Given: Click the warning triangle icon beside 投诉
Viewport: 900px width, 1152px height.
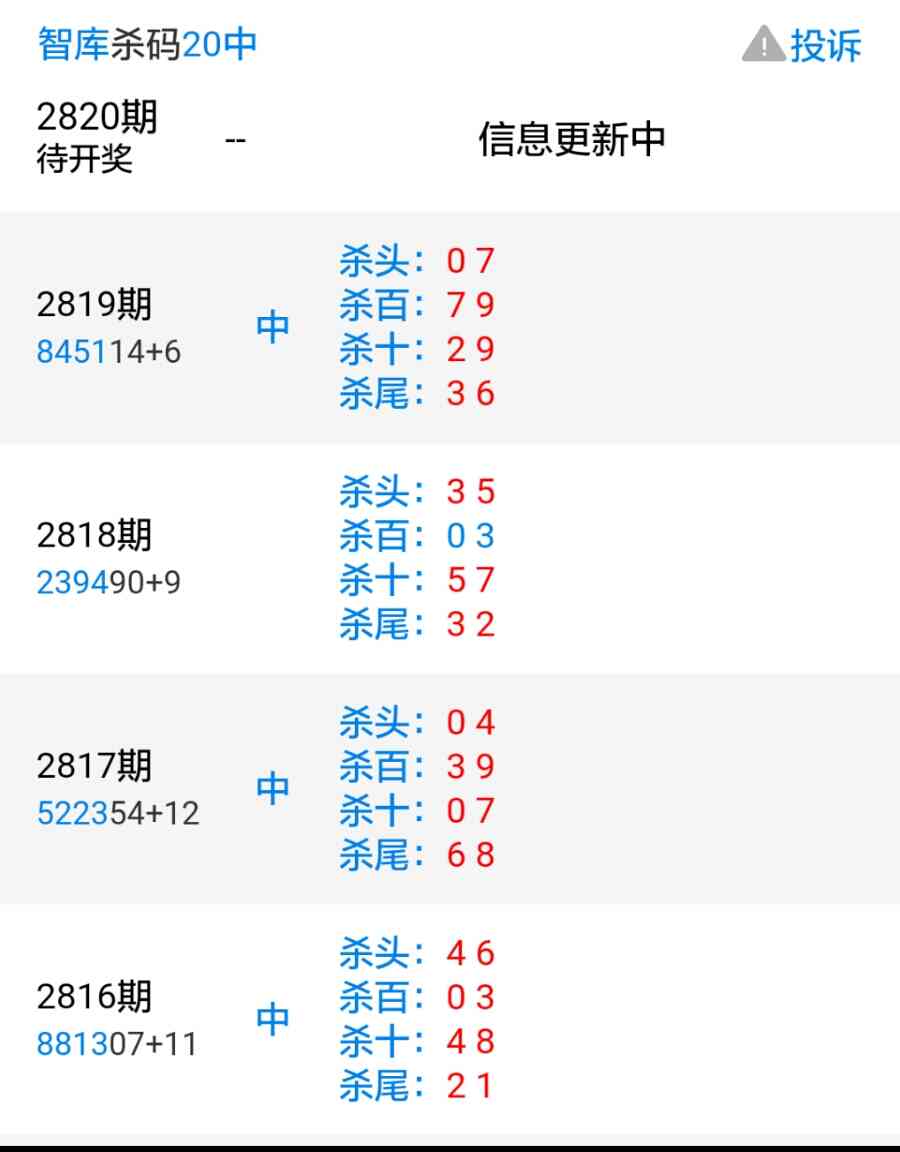Looking at the screenshot, I should 762,45.
